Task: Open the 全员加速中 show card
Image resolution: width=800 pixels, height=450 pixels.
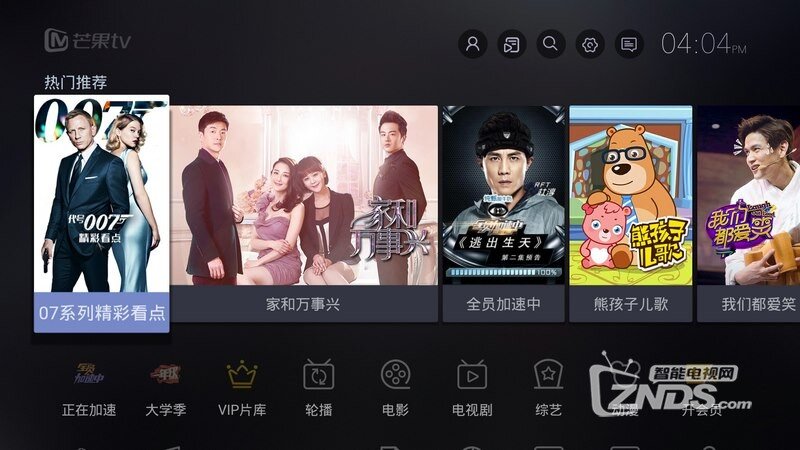Action: (503, 212)
